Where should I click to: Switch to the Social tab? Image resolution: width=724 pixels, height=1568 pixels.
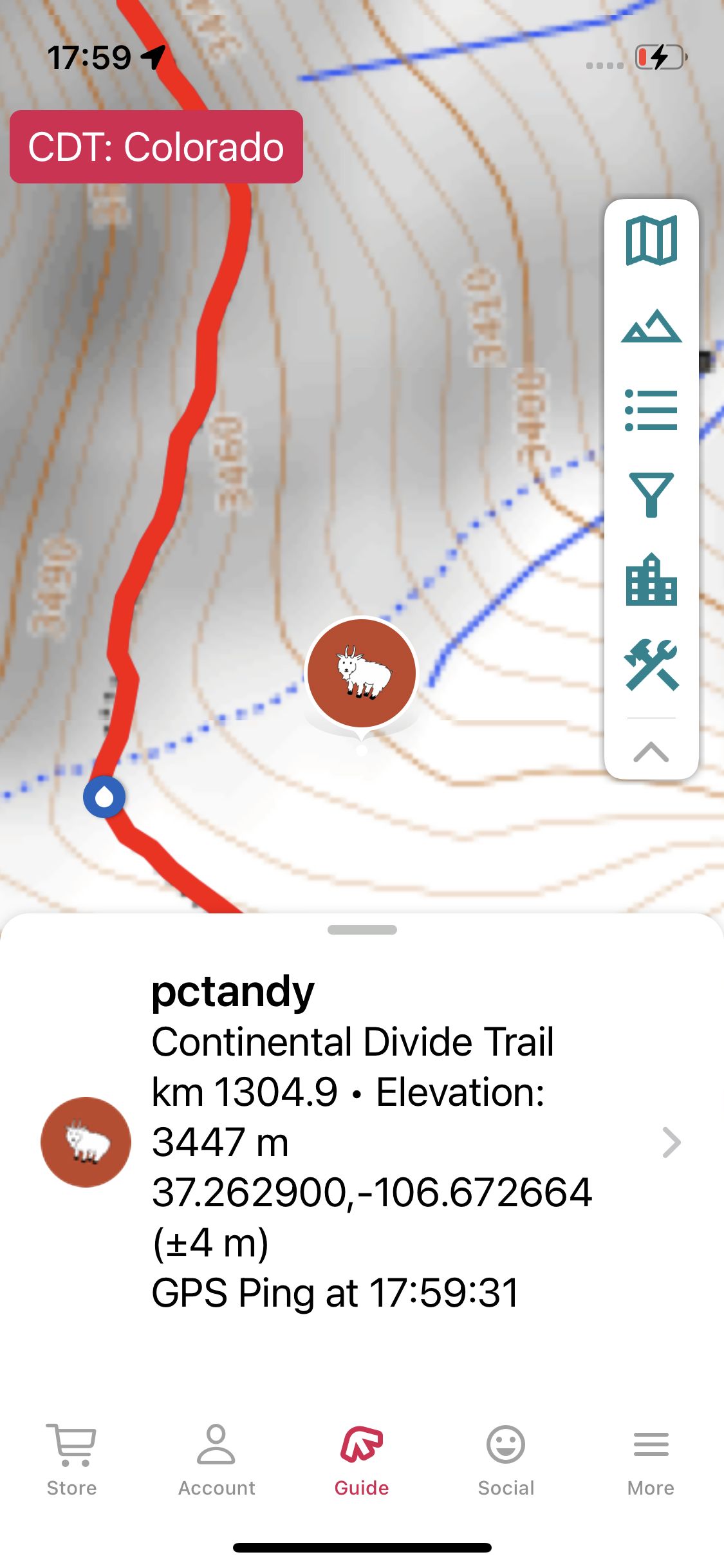(506, 1461)
